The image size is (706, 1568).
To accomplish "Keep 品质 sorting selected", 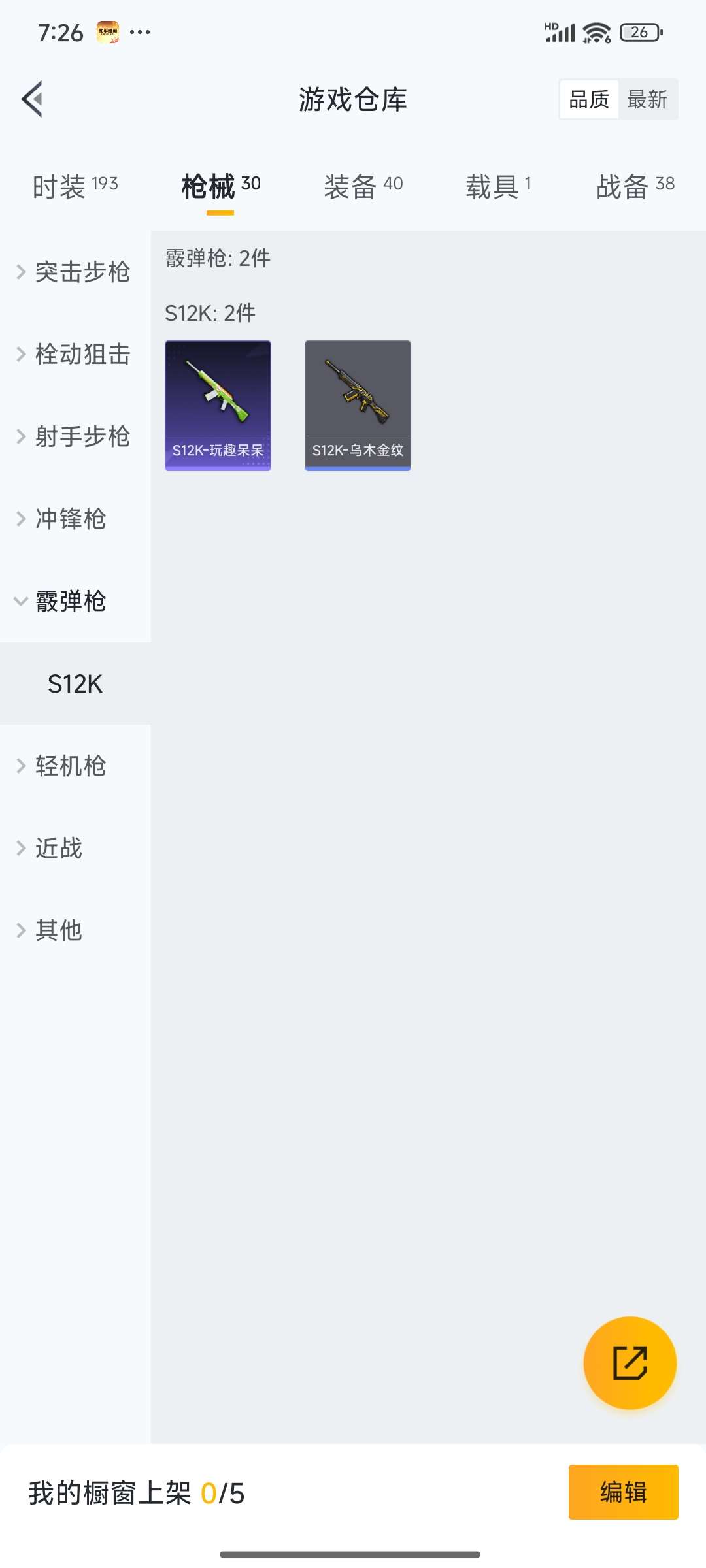I will [x=588, y=99].
